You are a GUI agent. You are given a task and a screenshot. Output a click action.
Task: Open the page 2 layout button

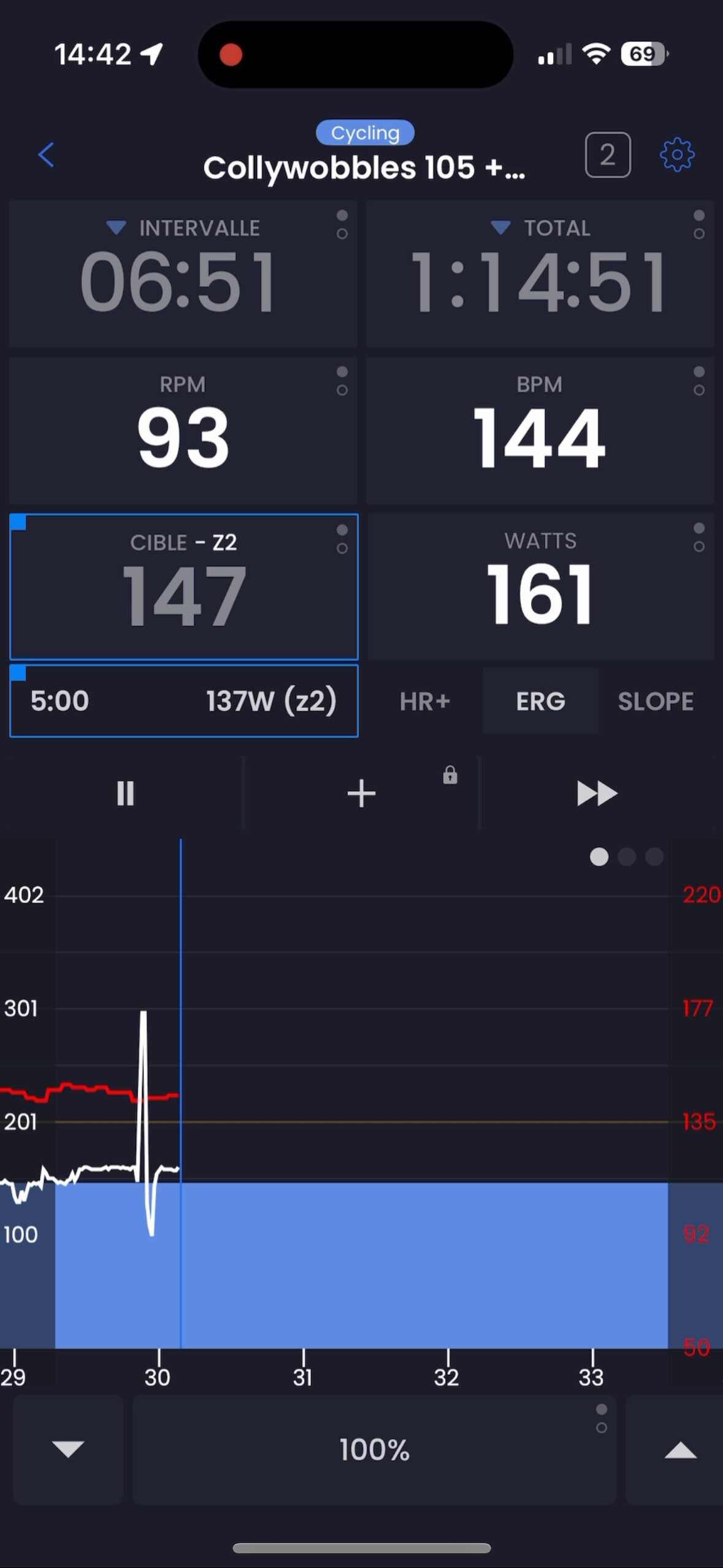(608, 155)
